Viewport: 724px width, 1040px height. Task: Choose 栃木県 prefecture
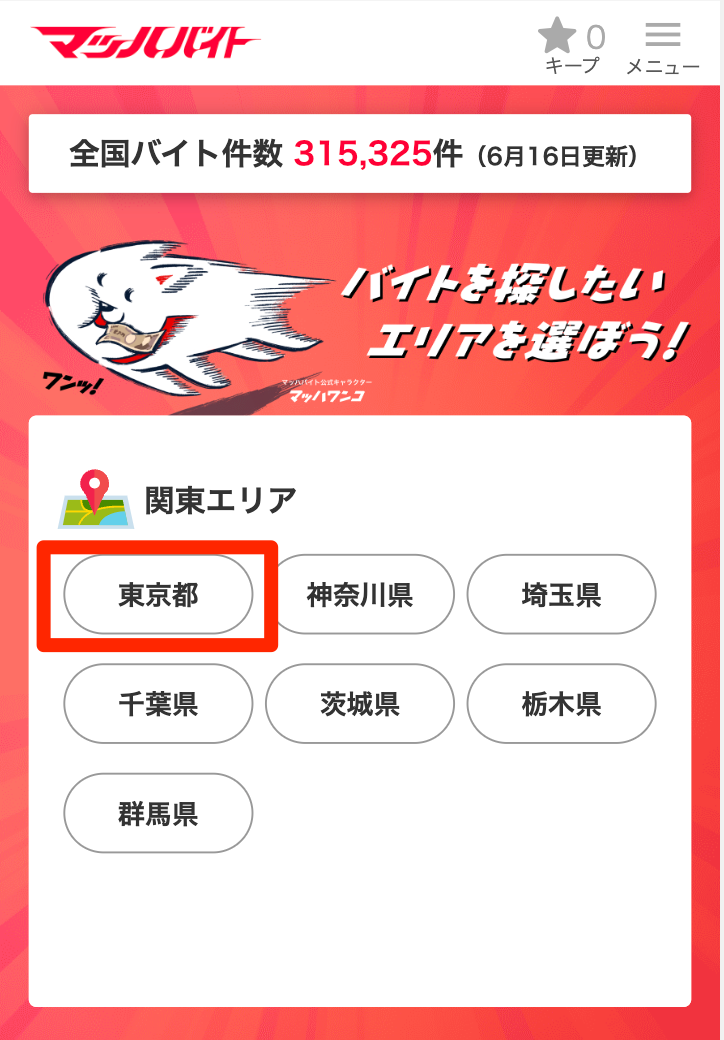click(561, 704)
